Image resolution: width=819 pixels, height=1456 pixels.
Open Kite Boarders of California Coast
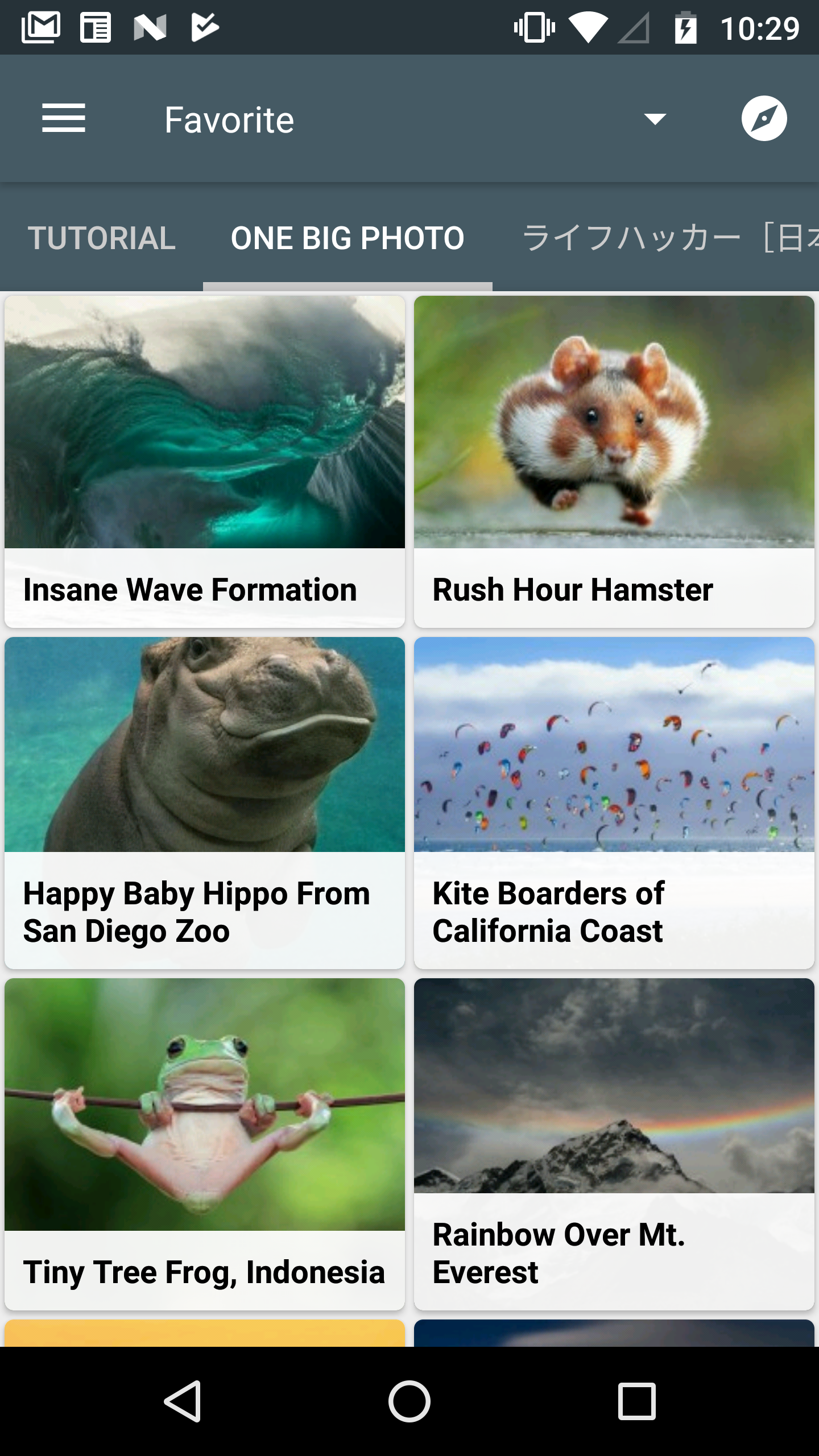614,802
